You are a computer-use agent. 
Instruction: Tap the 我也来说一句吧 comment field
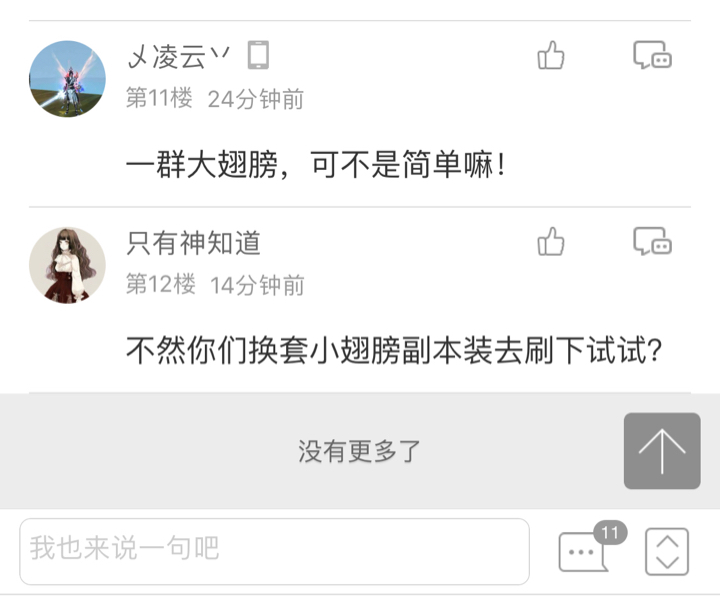274,549
